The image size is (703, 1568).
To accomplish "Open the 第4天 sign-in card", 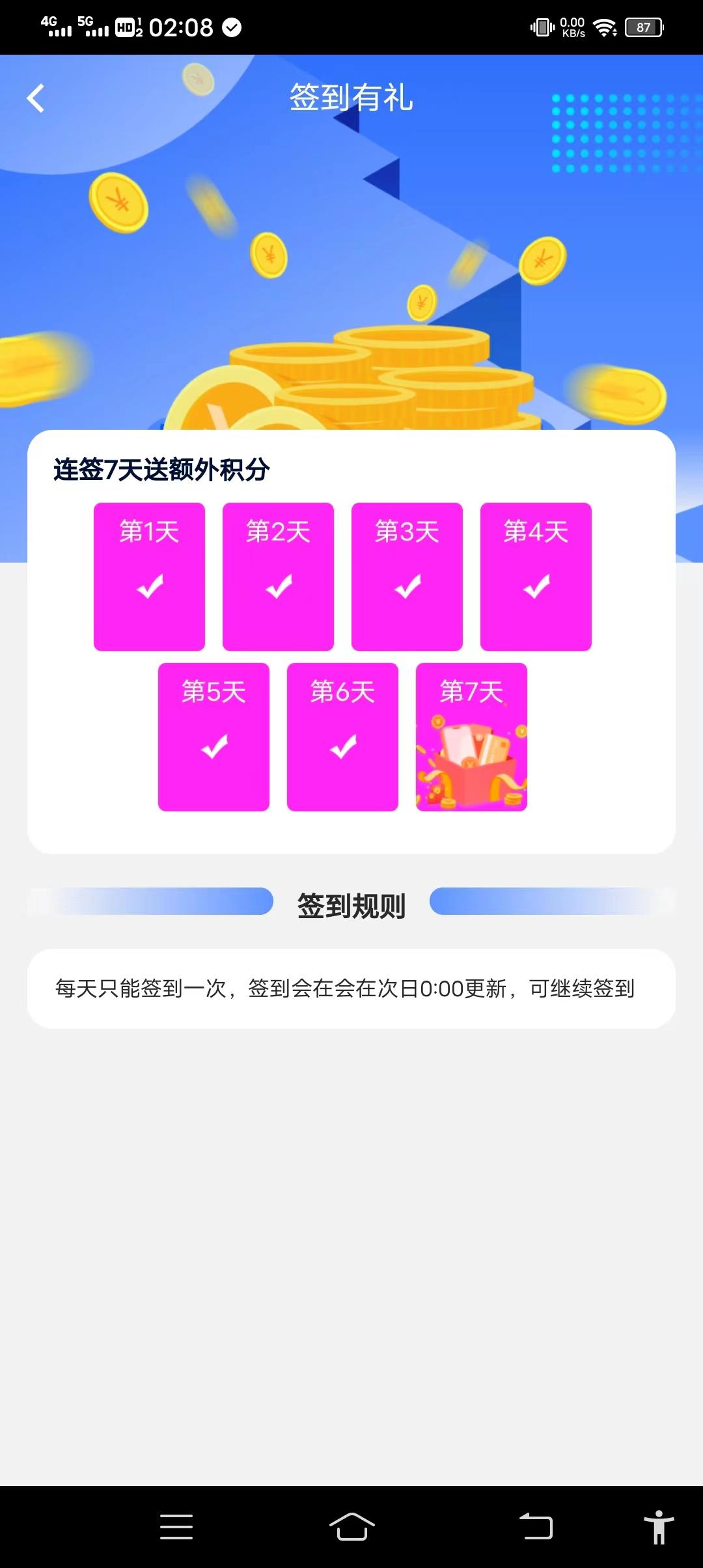I will (x=536, y=576).
